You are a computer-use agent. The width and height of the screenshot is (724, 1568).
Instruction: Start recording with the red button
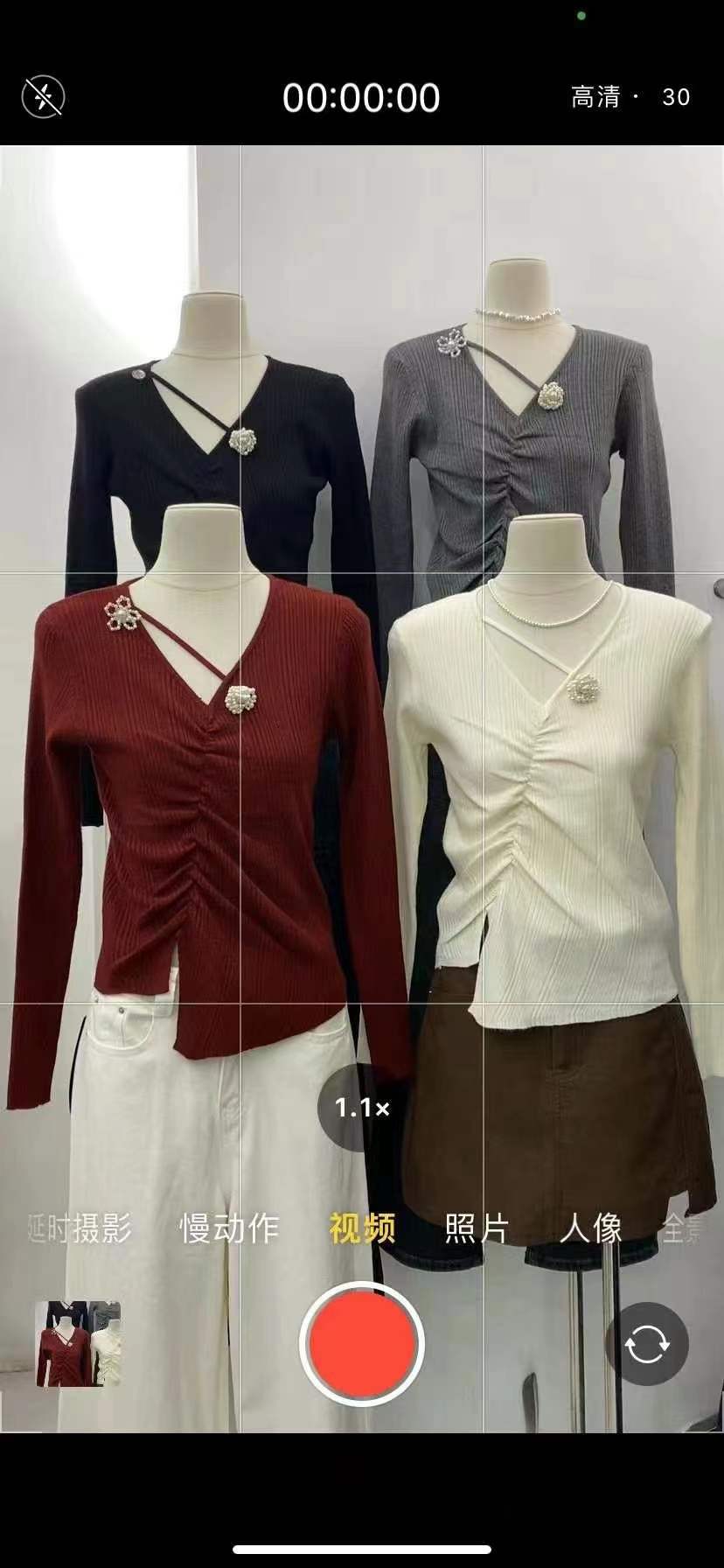pyautogui.click(x=361, y=1343)
